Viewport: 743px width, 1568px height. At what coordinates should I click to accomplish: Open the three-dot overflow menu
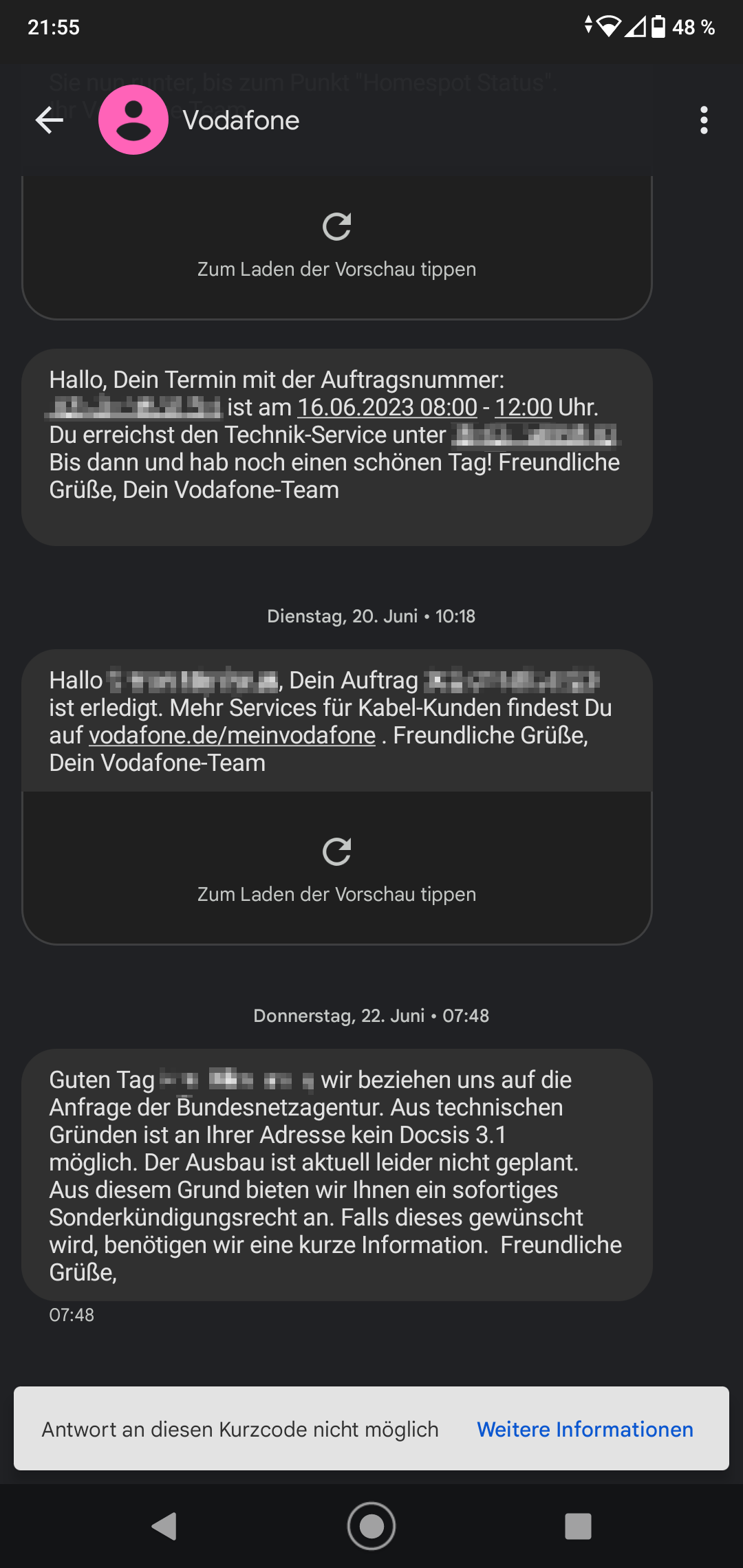coord(703,120)
